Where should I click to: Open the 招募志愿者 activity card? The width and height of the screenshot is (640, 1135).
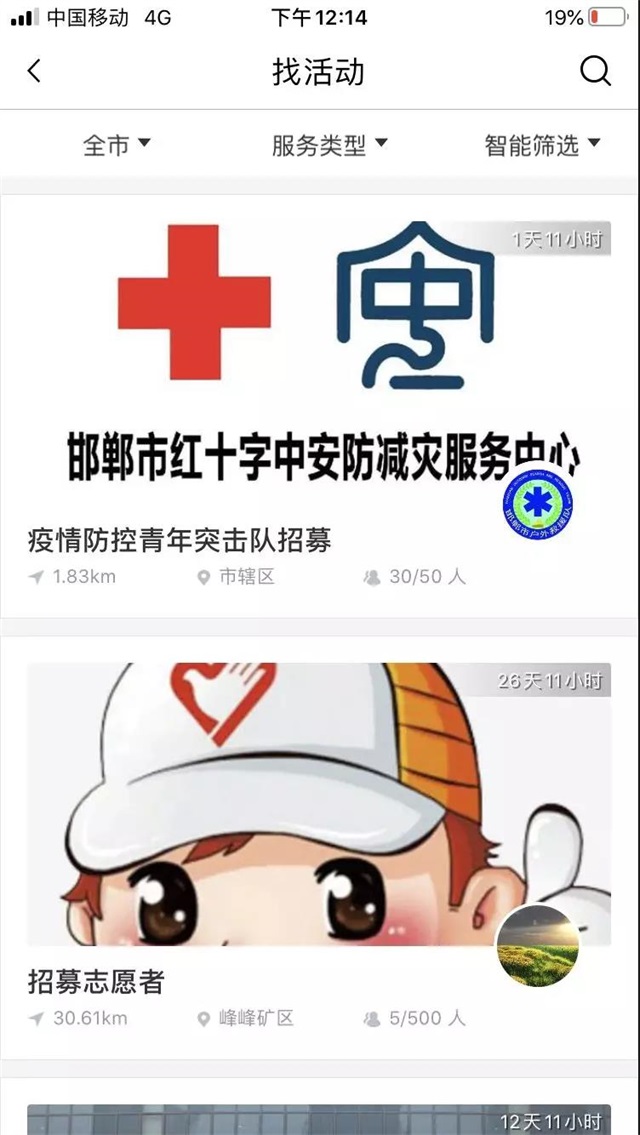(319, 848)
